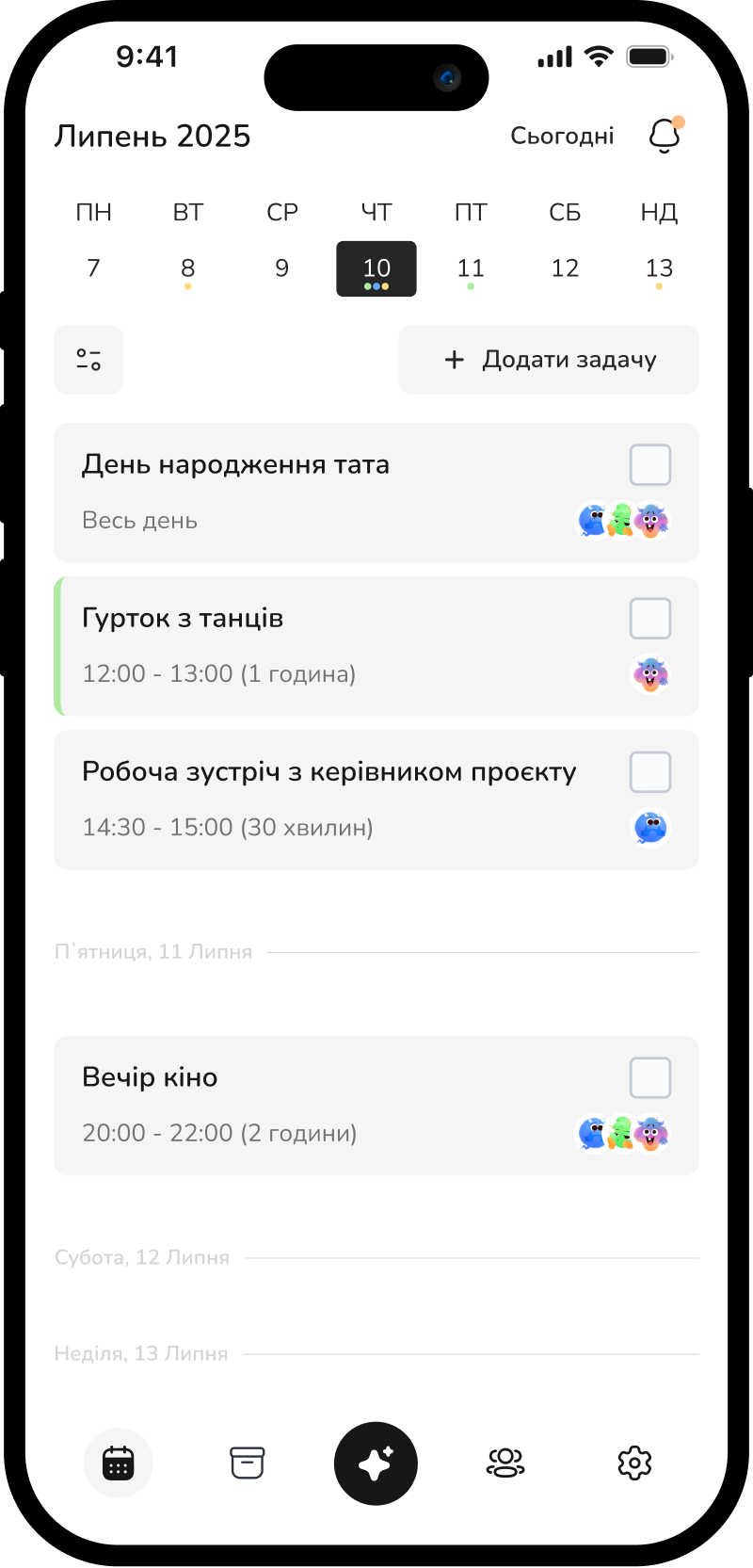The width and height of the screenshot is (753, 1568).
Task: Select Friday 11 in the week strip
Action: coord(471,268)
